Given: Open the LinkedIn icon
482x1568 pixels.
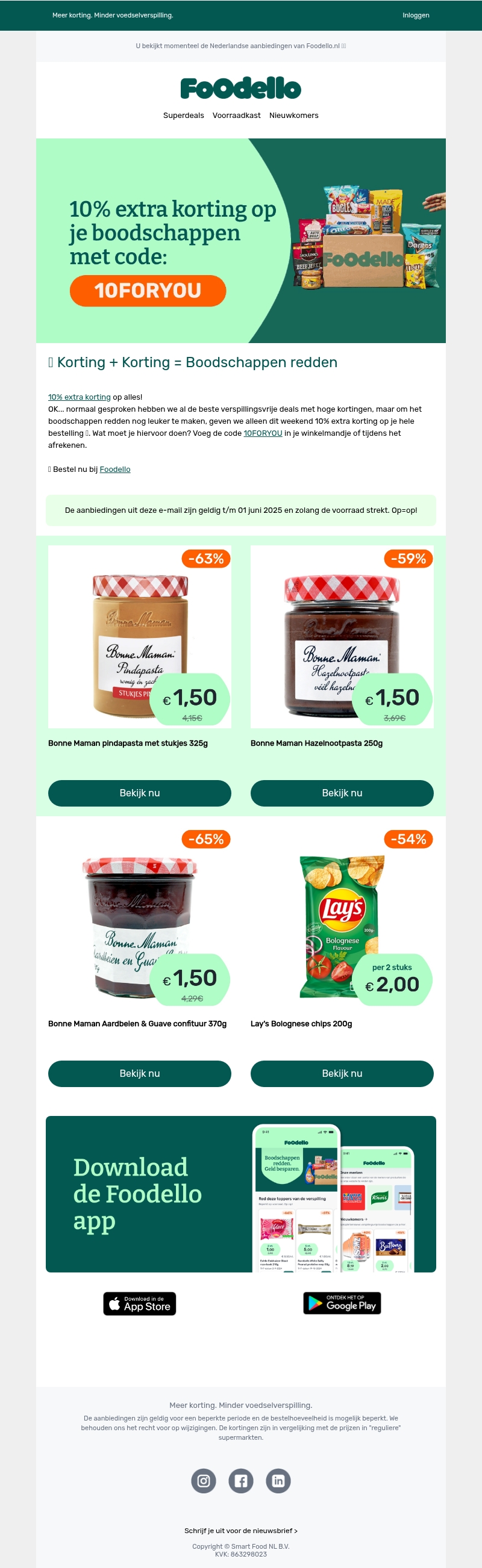Looking at the screenshot, I should coord(278,1480).
